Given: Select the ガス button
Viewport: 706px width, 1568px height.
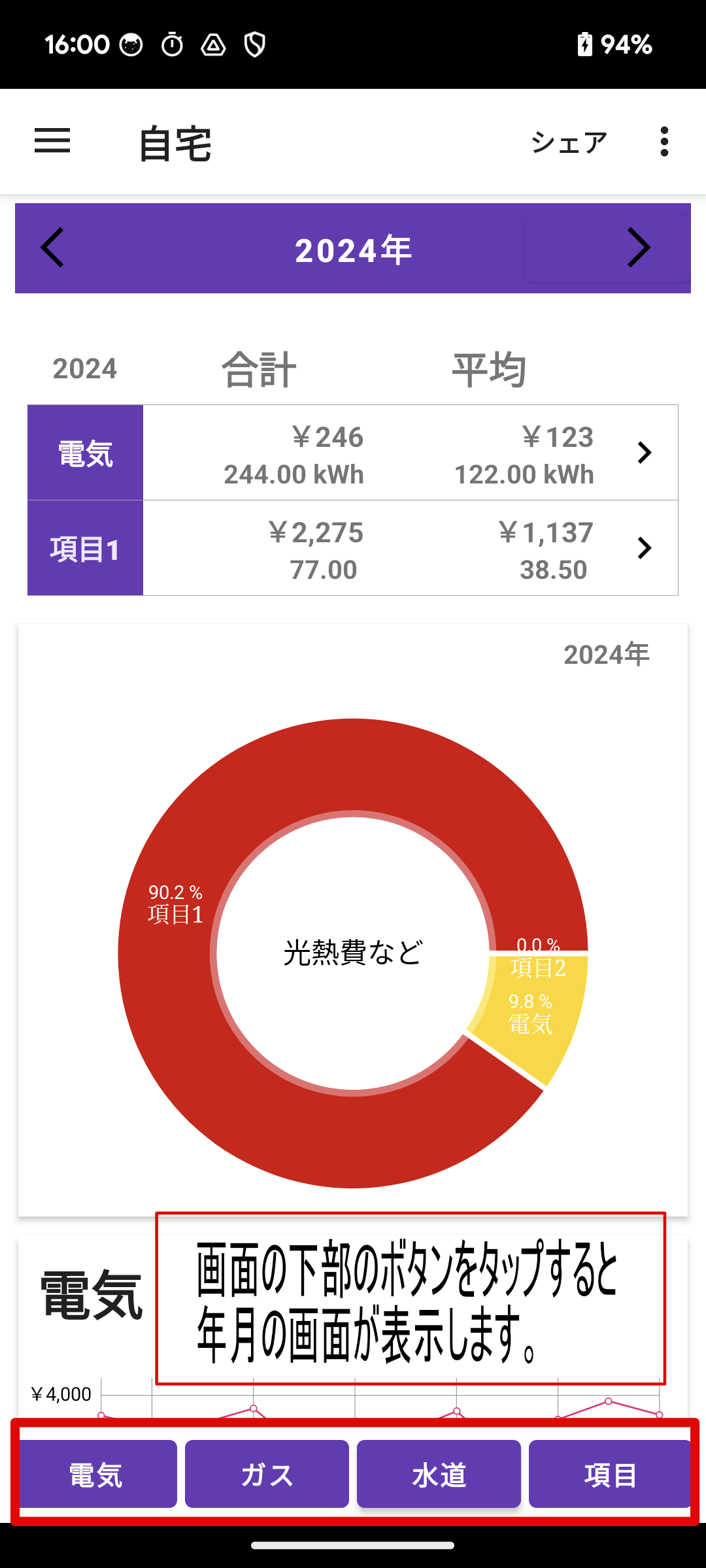Looking at the screenshot, I should [267, 1475].
